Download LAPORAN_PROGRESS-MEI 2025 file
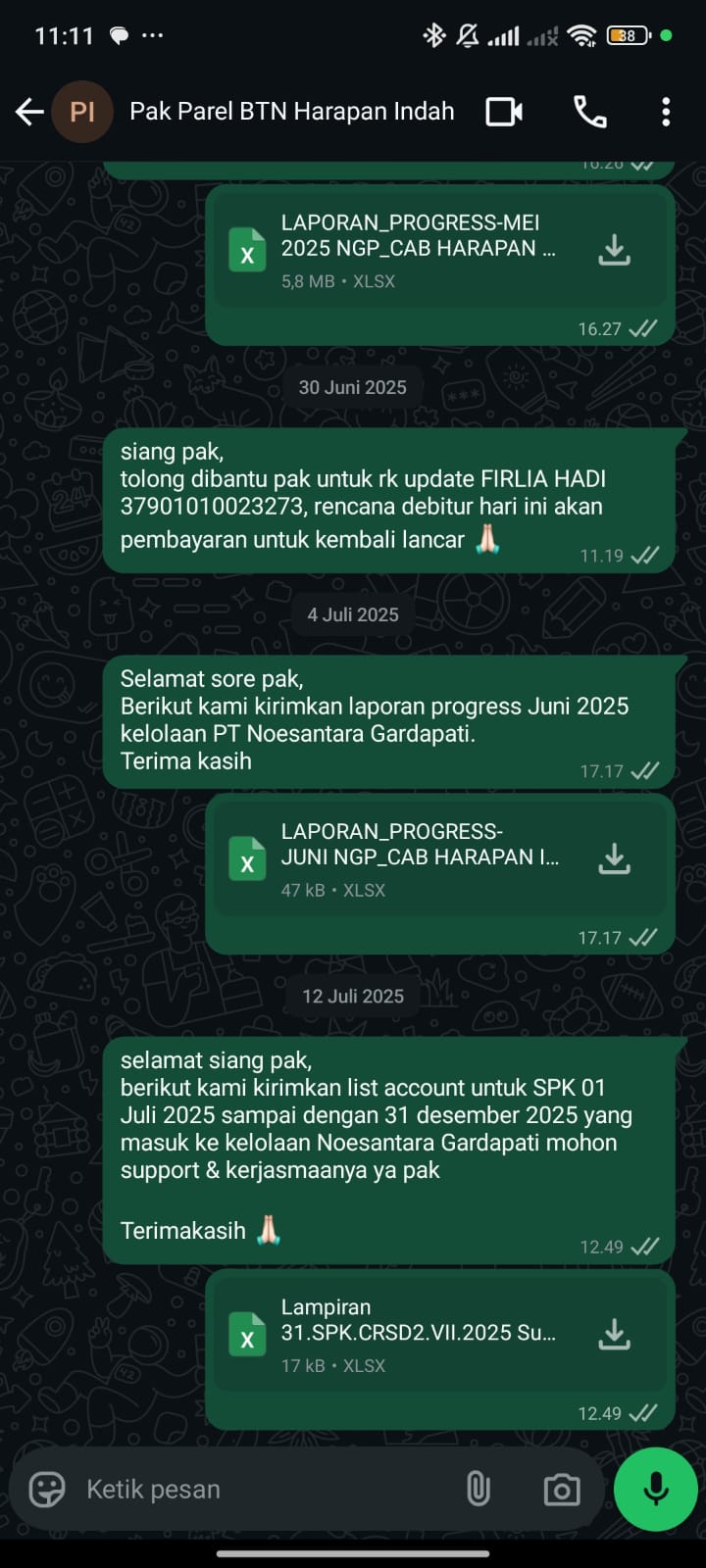 click(x=615, y=250)
